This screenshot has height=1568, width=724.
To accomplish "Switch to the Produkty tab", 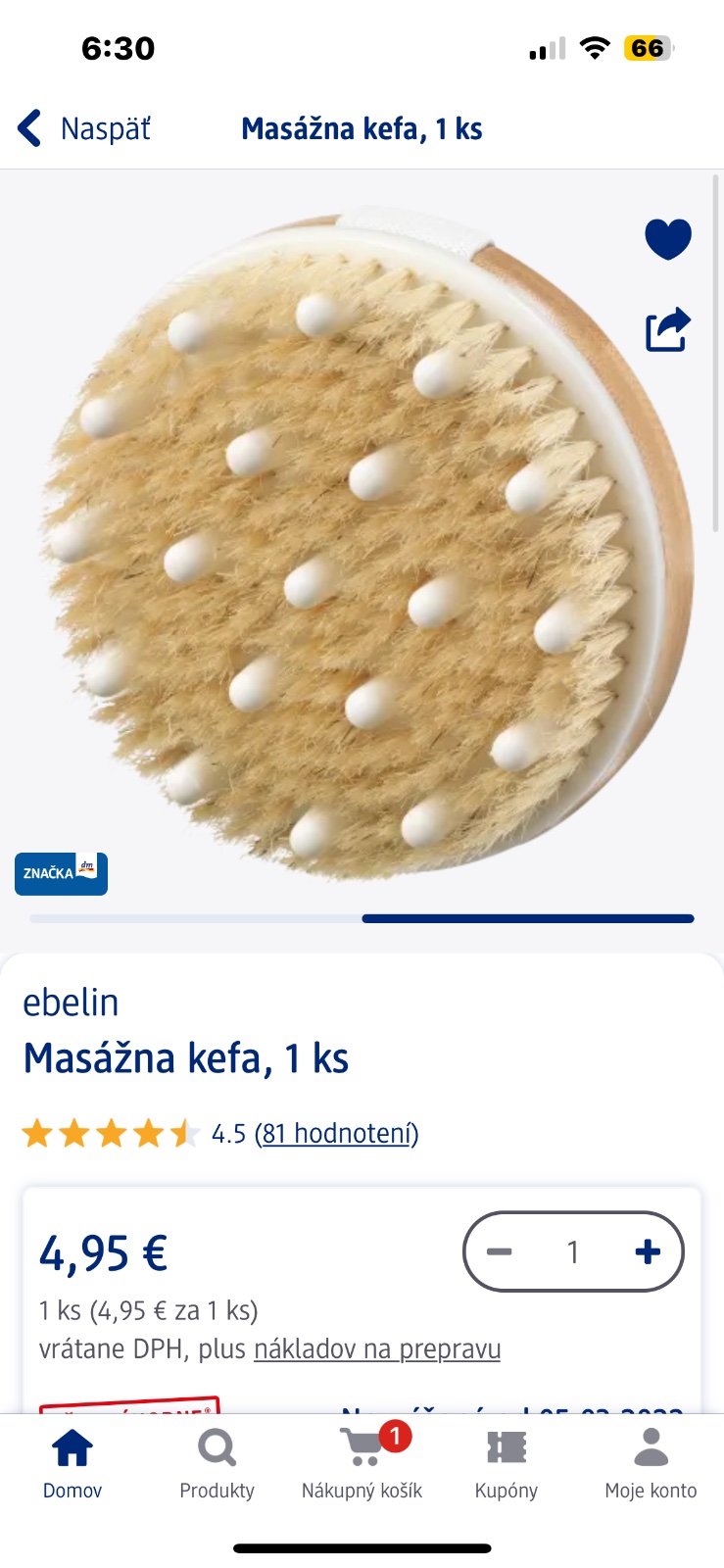I will tap(217, 1463).
